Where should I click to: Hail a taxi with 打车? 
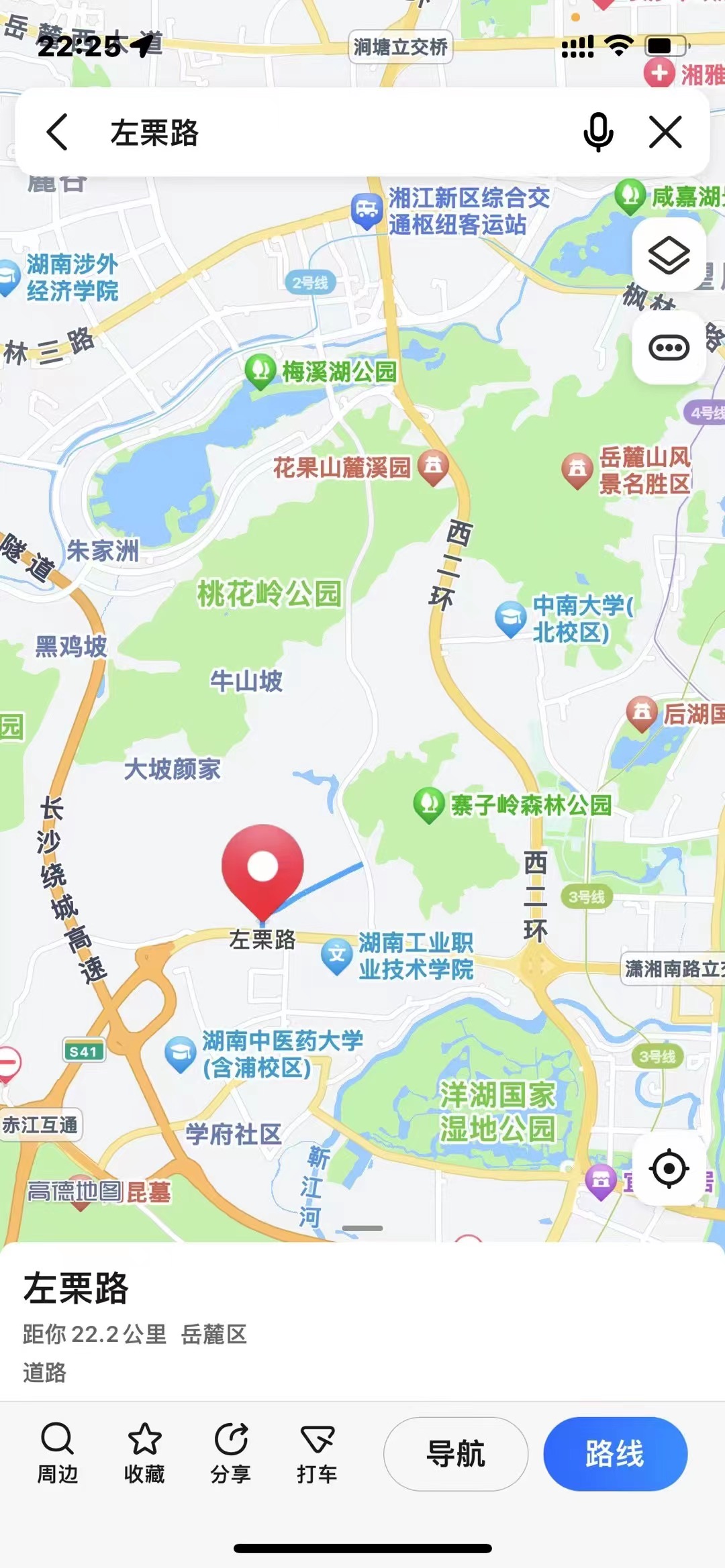pyautogui.click(x=317, y=1453)
